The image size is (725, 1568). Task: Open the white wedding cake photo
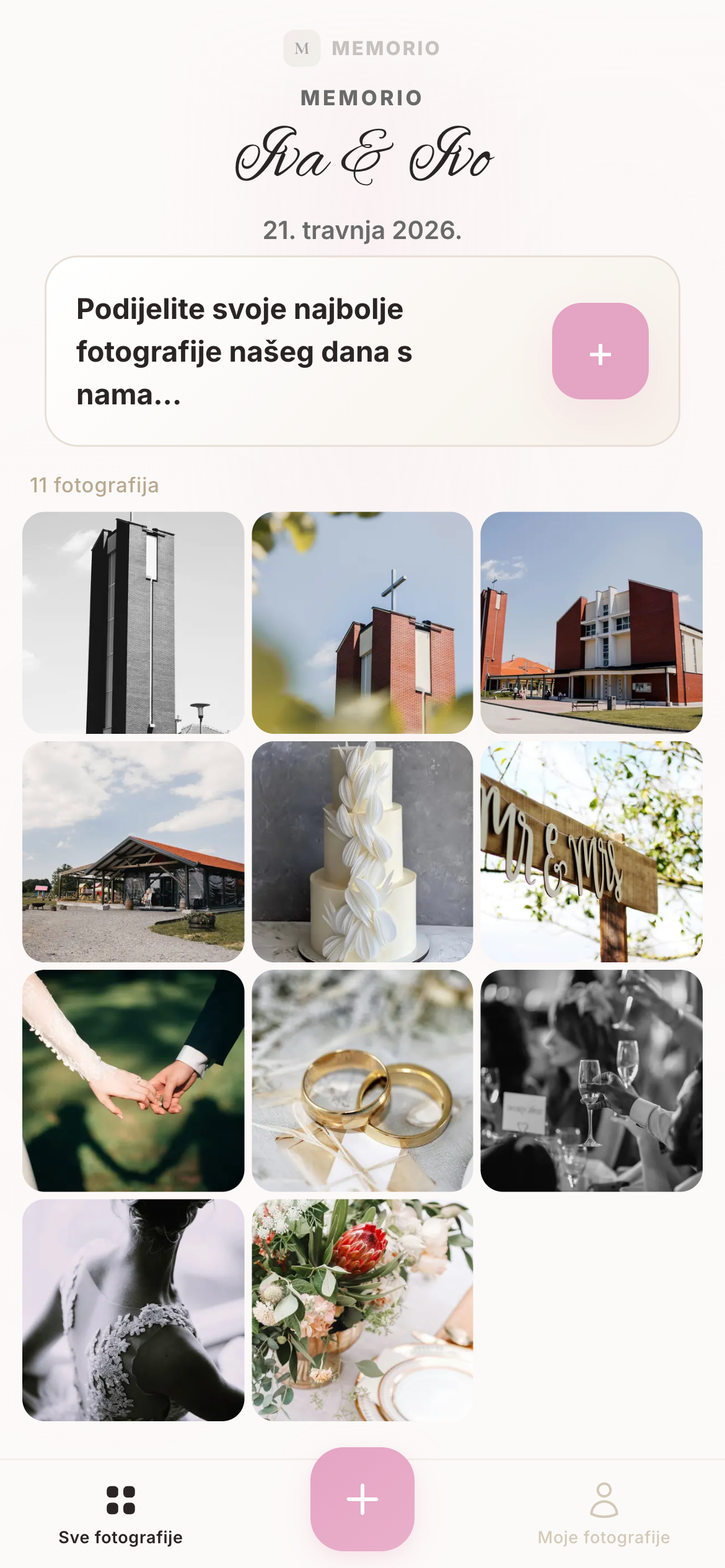(362, 852)
